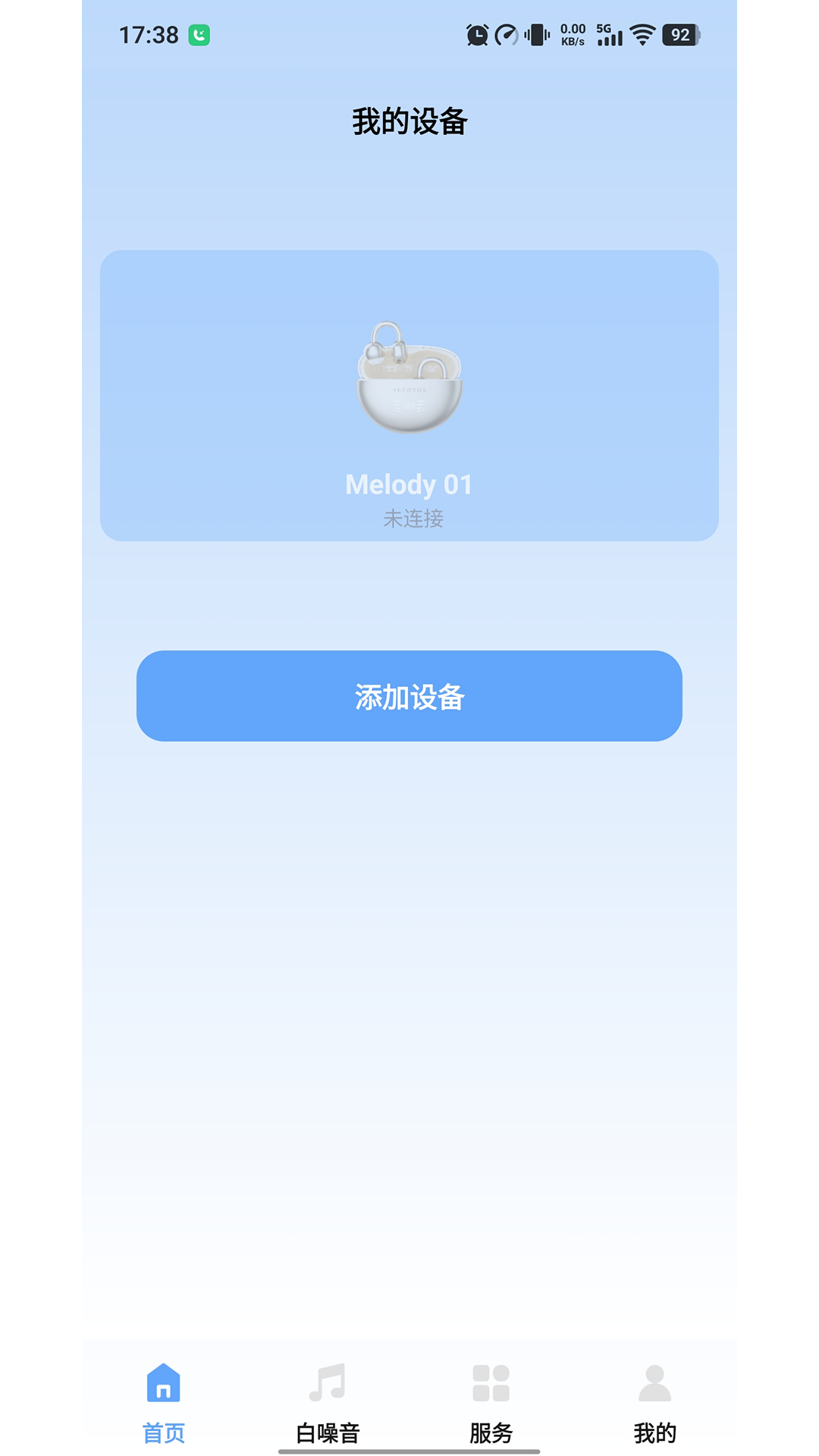819x1456 pixels.
Task: Open the green phone call icon
Action: tap(199, 34)
